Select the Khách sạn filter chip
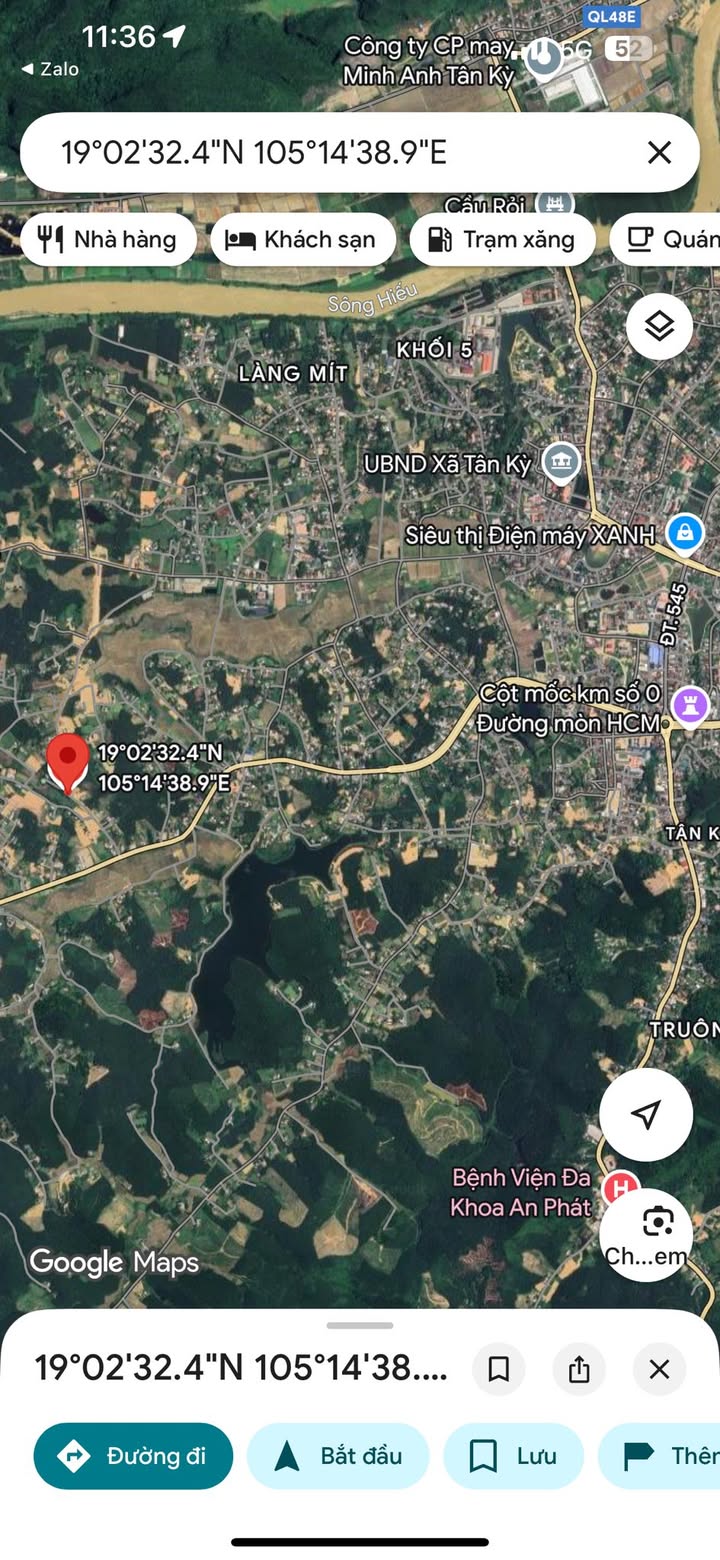Screen dimensions: 720x1560 coord(303,239)
